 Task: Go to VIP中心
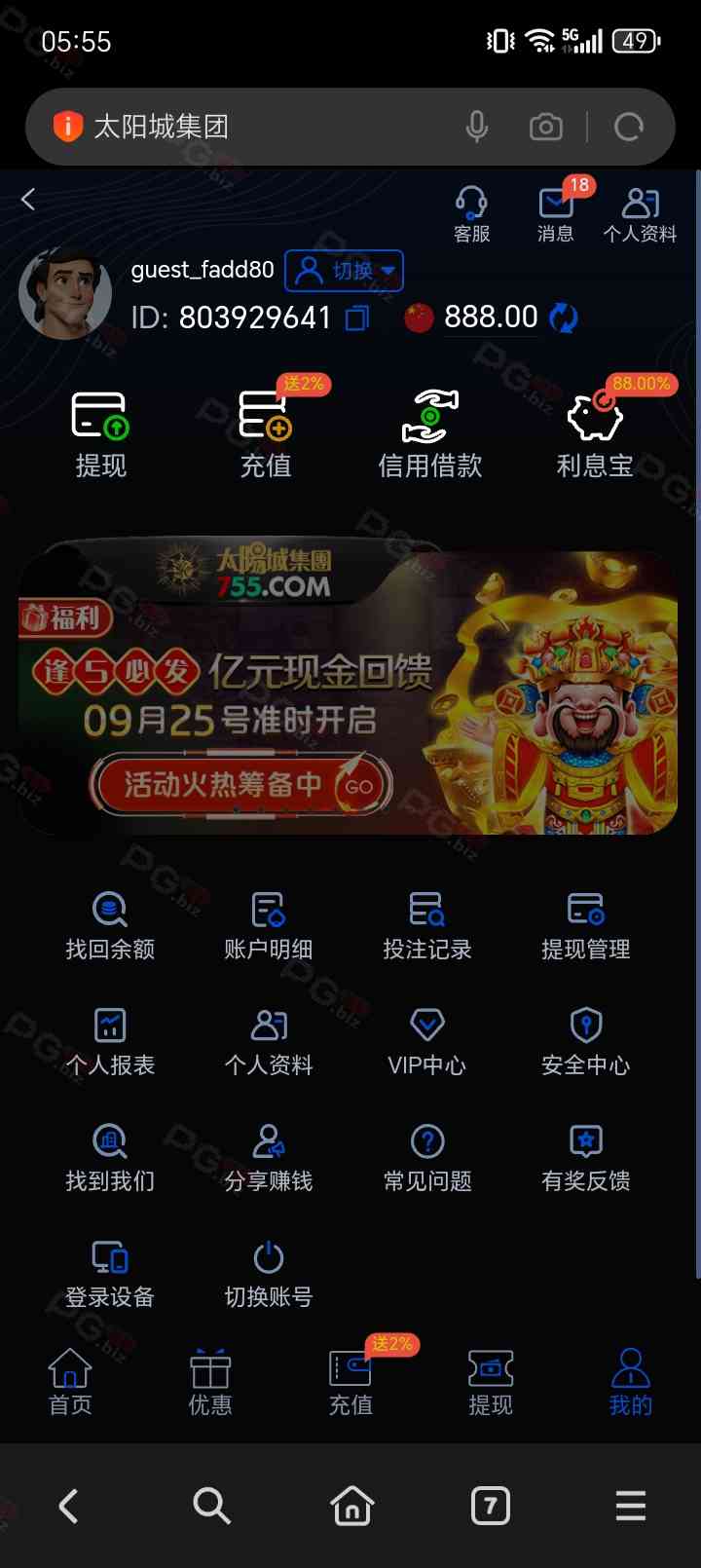coord(427,1042)
